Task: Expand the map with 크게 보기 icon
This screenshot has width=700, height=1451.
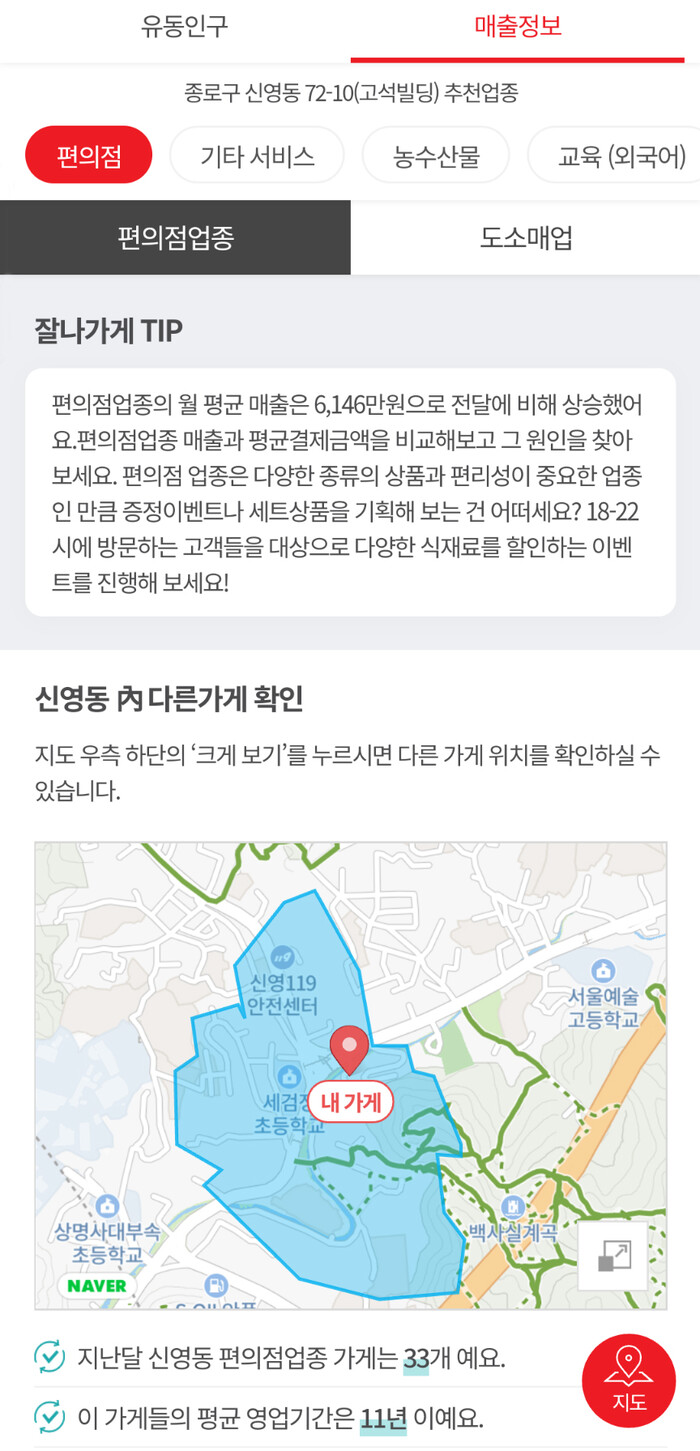Action: [x=614, y=1256]
